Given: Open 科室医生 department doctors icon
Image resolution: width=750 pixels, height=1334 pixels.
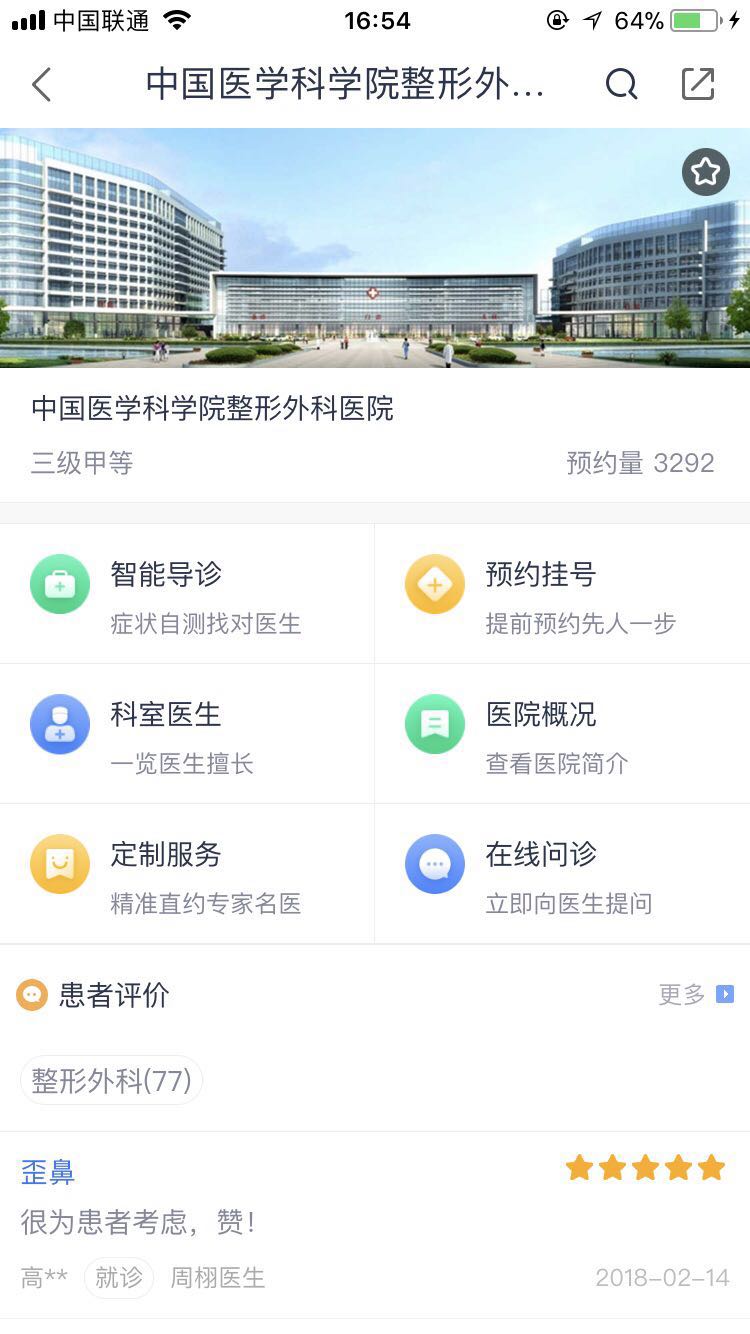Looking at the screenshot, I should (60, 724).
